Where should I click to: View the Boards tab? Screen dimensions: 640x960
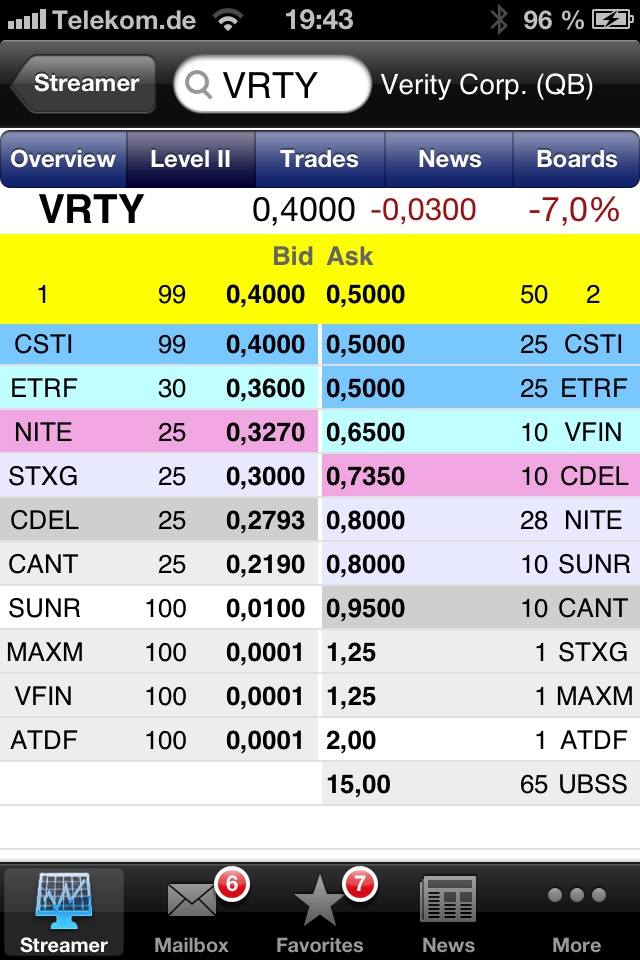point(576,159)
